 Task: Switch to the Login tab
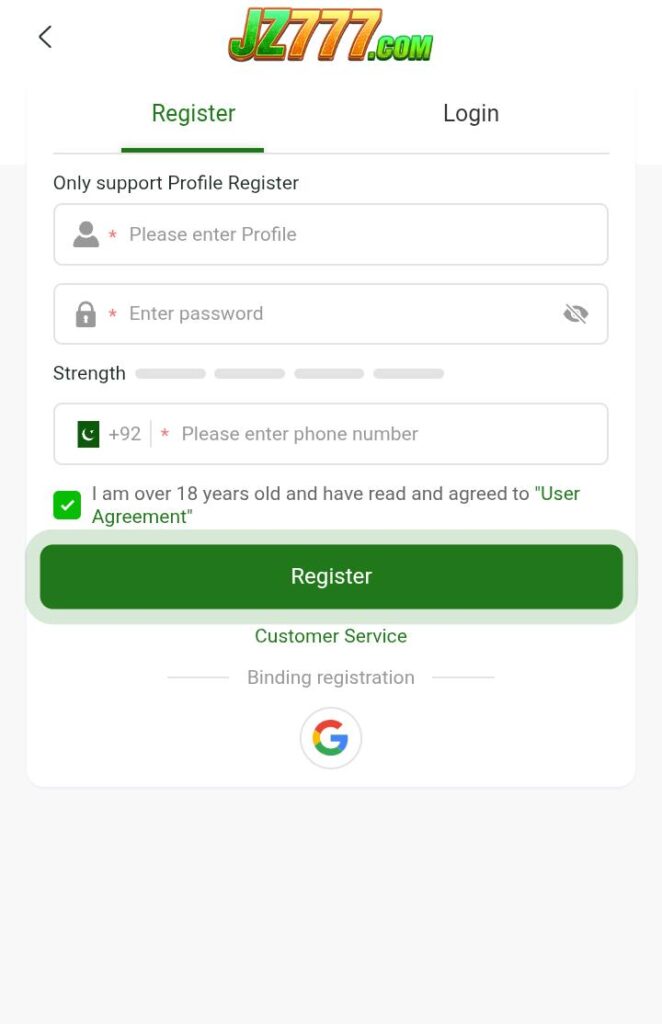pos(470,114)
